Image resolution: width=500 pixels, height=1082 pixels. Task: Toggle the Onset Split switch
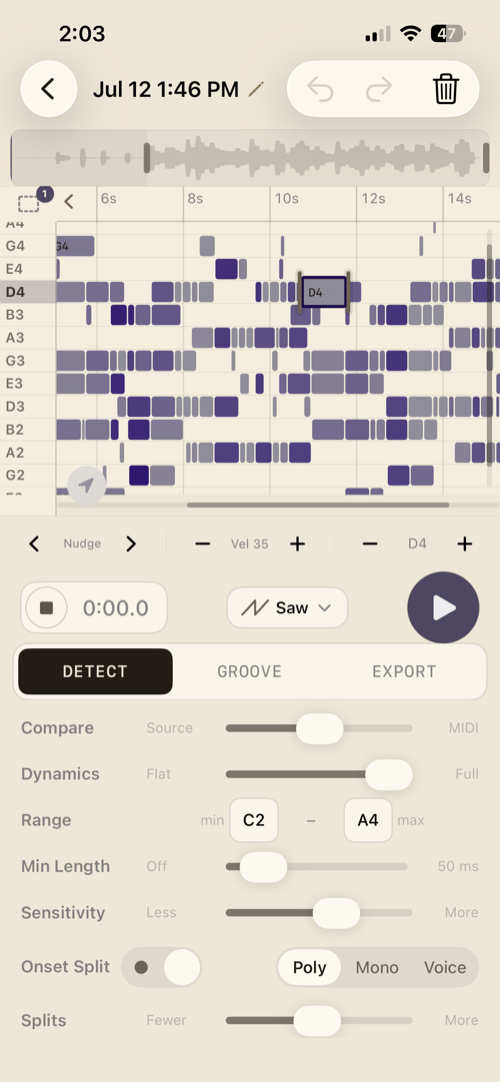[161, 967]
